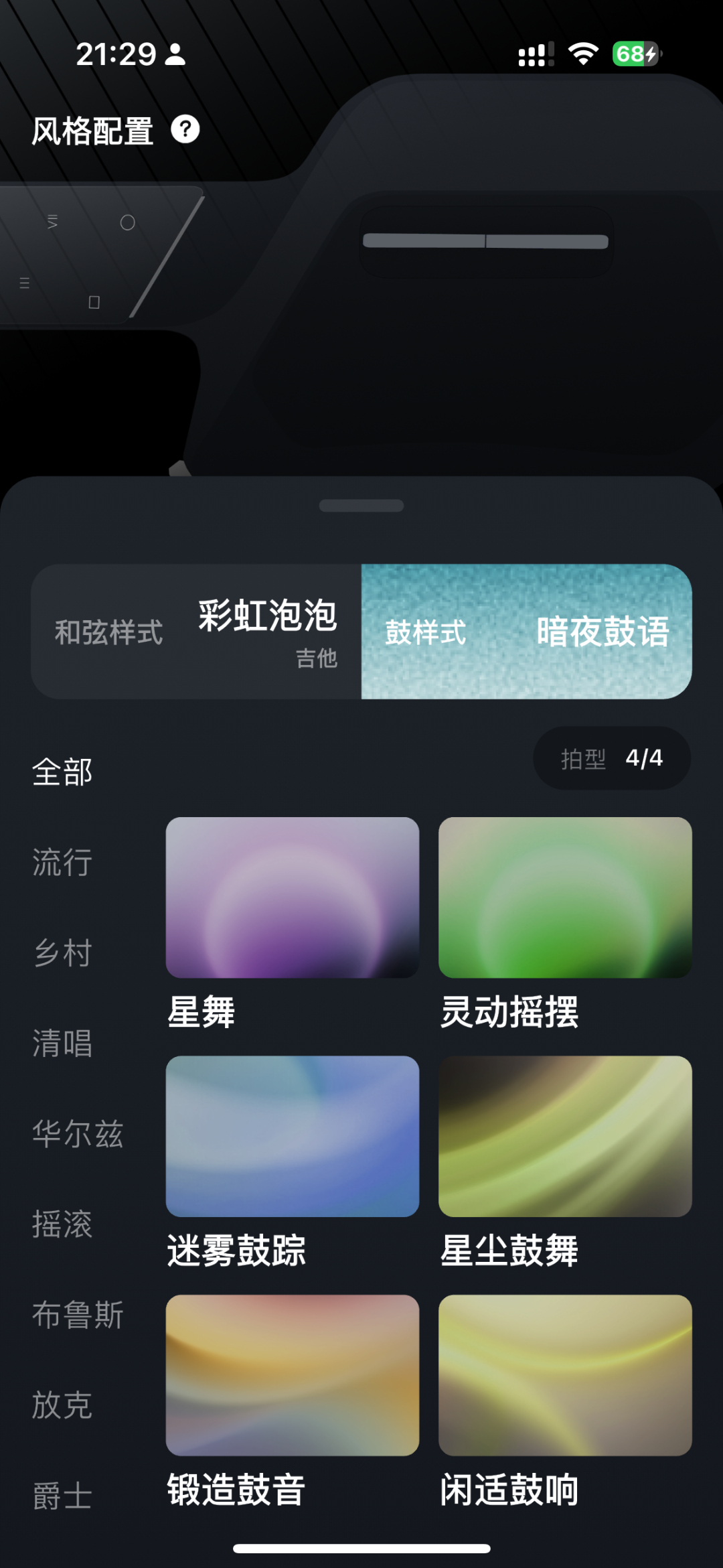
Task: Switch to the 乡村 category
Action: (62, 953)
